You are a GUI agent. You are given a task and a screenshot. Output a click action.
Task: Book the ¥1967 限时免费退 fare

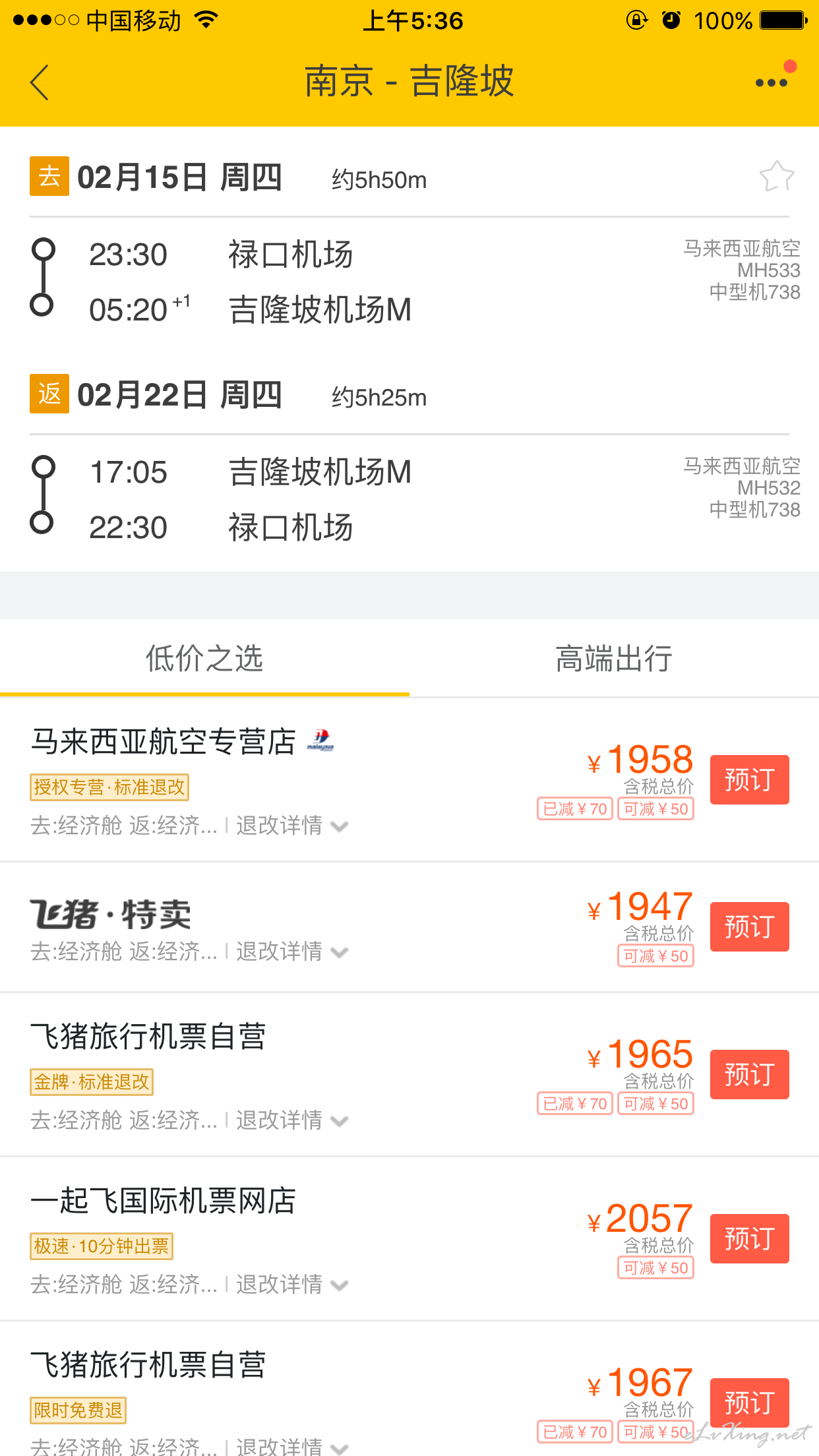click(749, 1403)
